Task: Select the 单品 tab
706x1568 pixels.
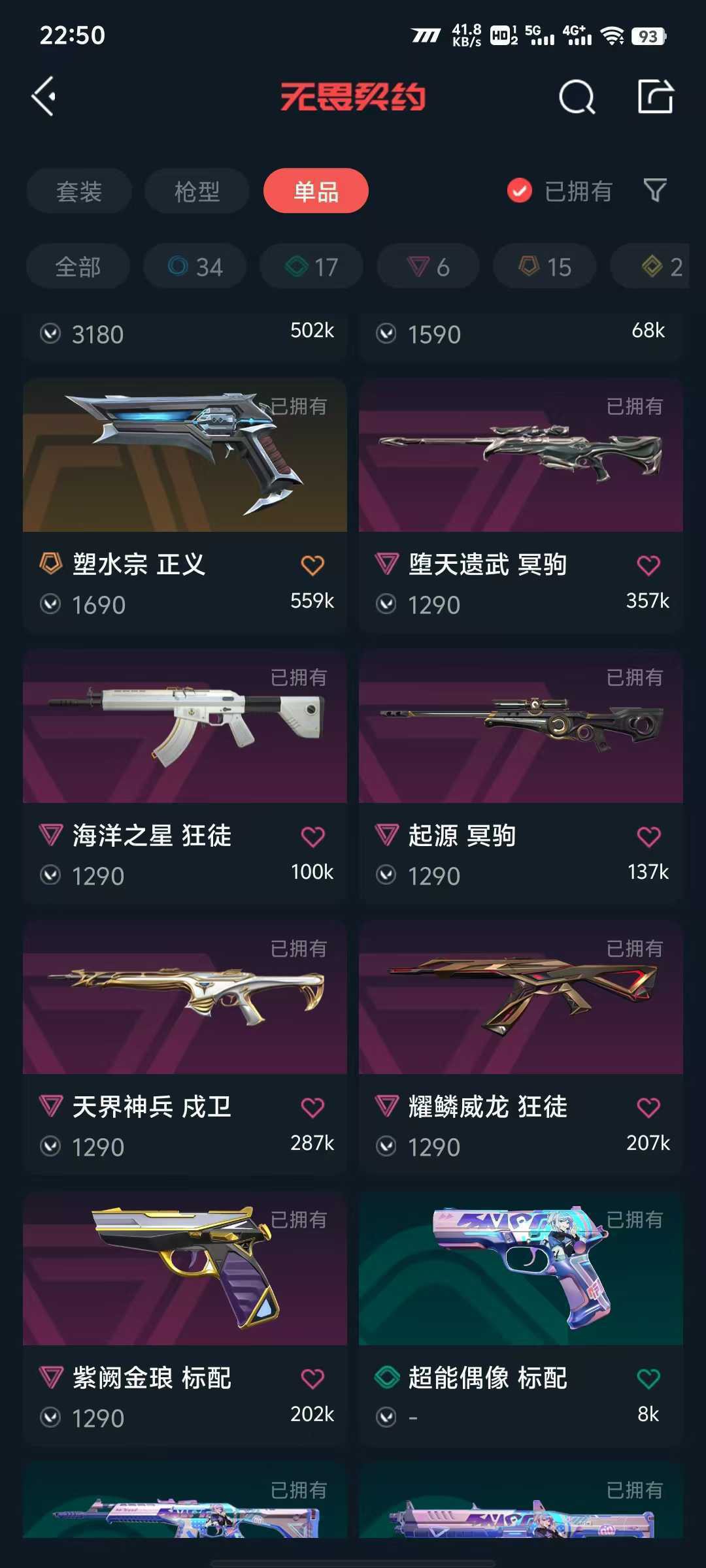Action: [x=316, y=191]
